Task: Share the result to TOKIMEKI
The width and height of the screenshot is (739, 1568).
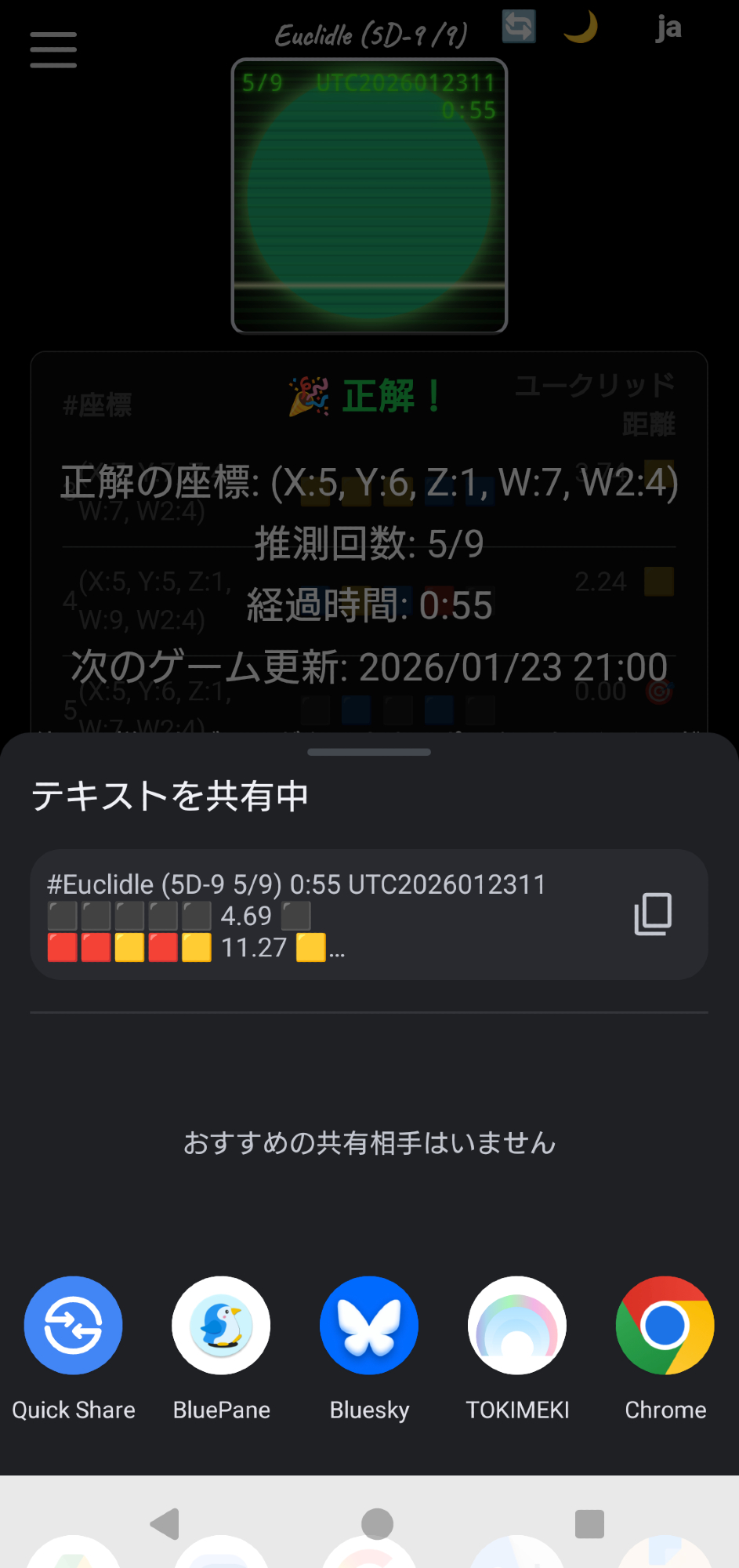Action: tap(517, 1325)
